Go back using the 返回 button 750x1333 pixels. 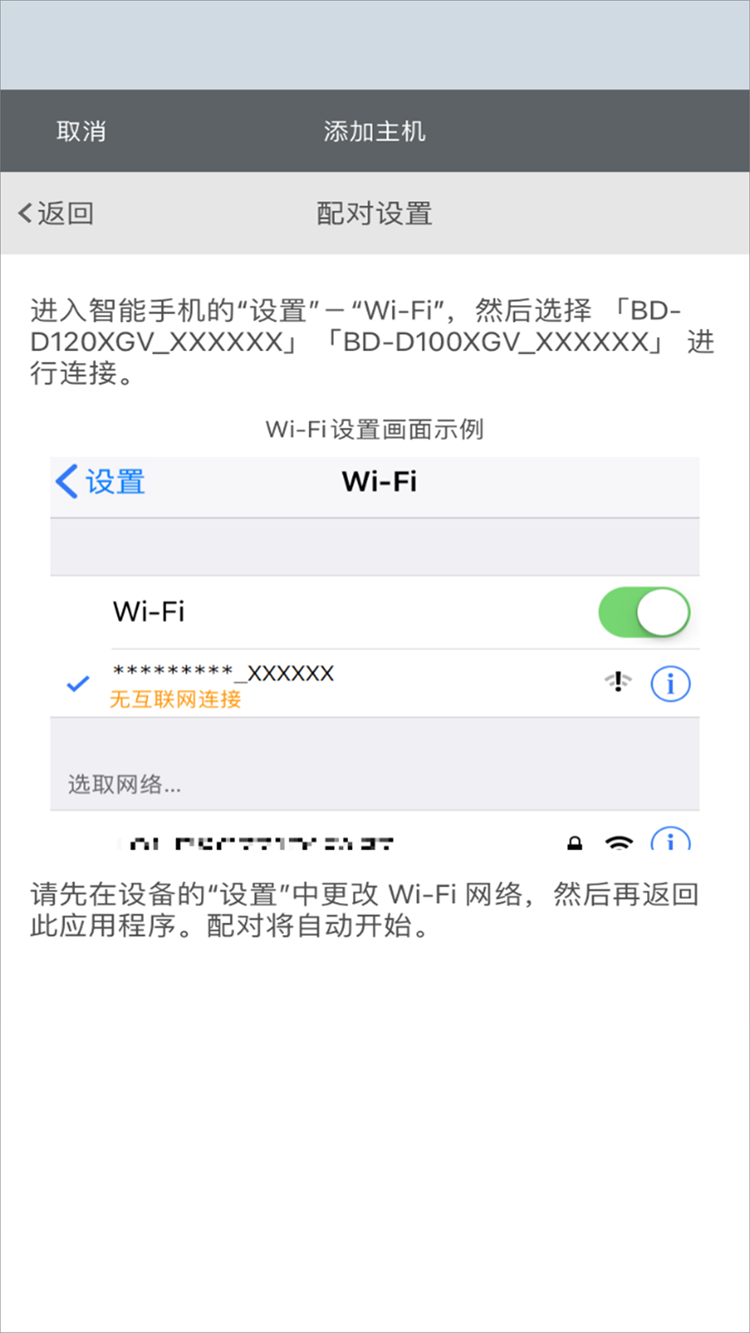coord(57,213)
